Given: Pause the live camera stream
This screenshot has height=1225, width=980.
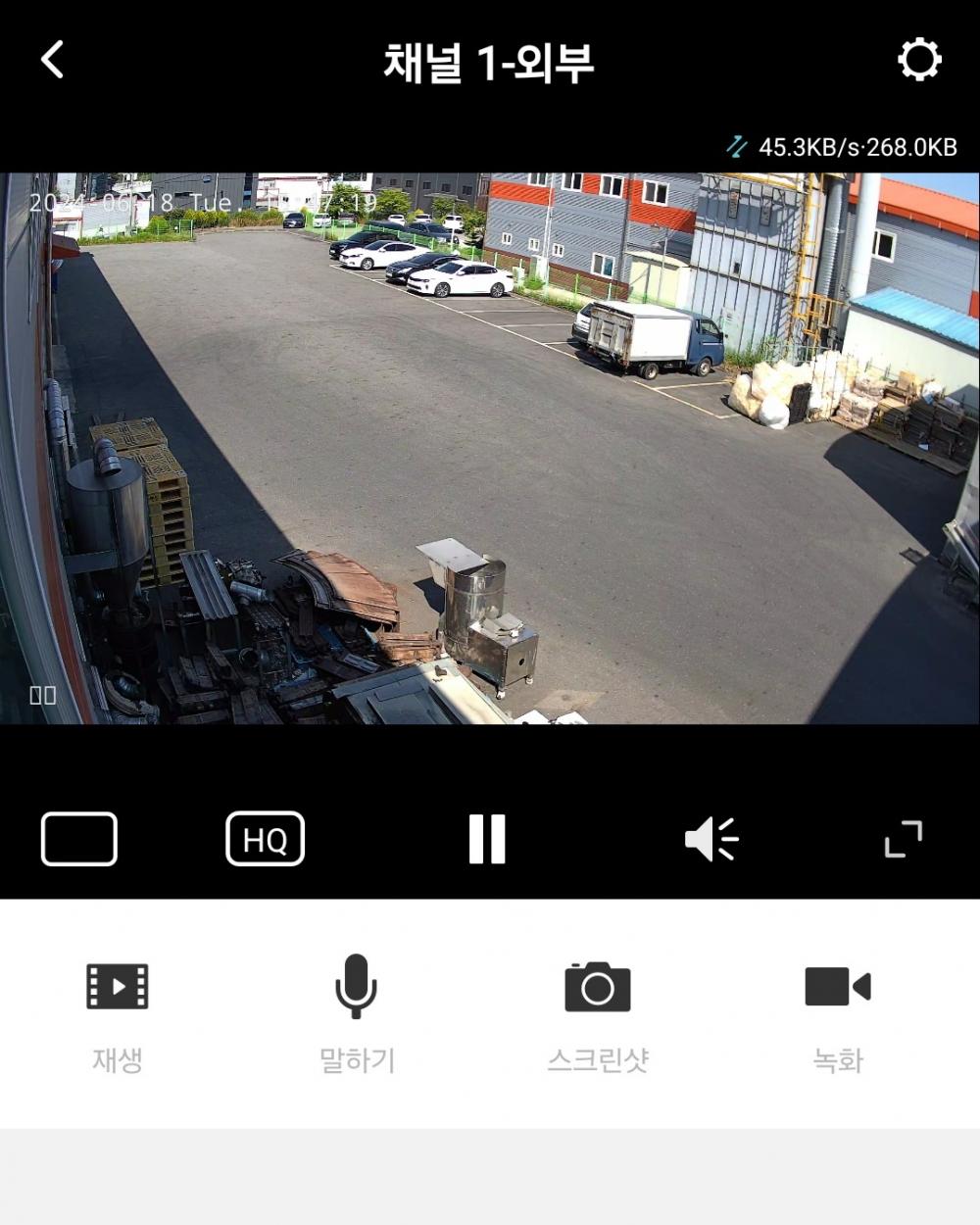Looking at the screenshot, I should click(487, 839).
